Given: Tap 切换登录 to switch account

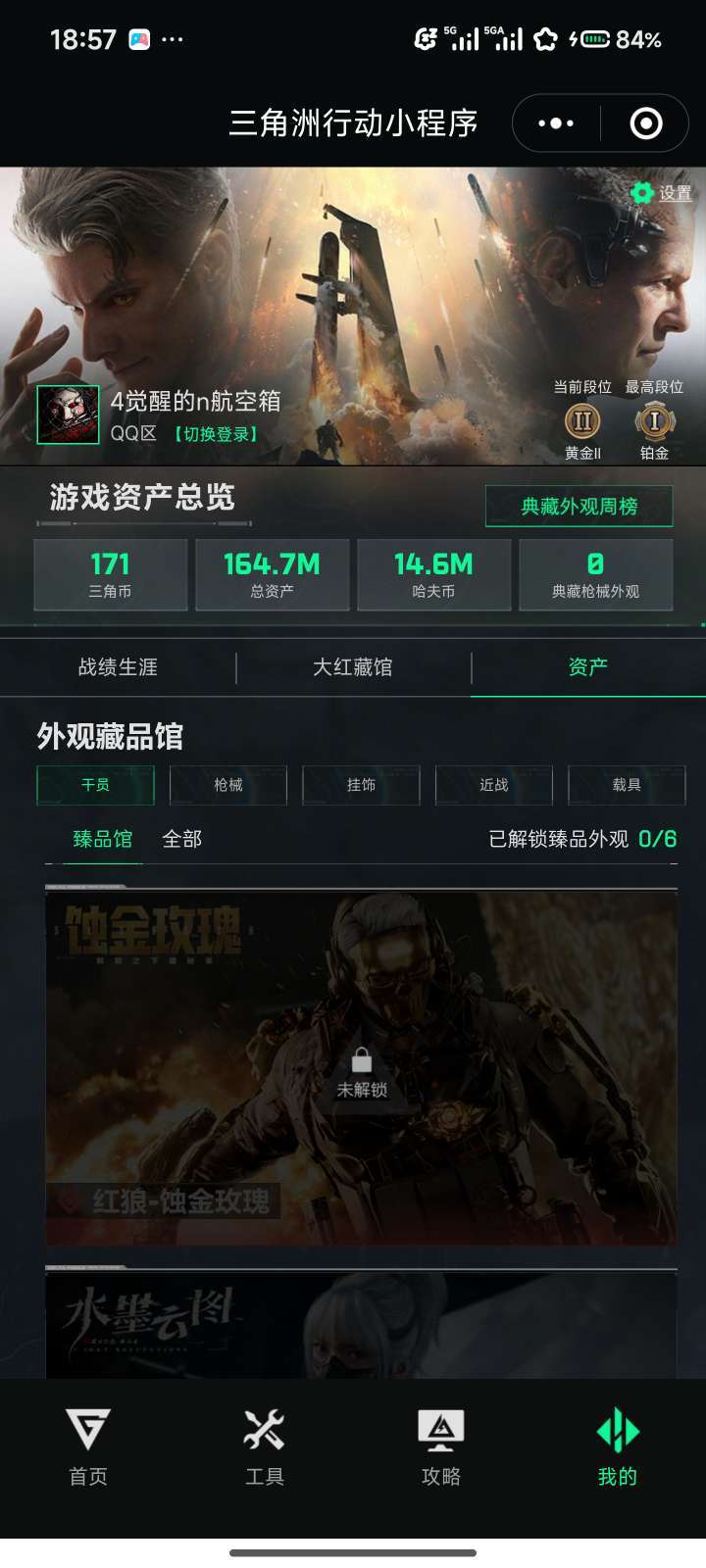Looking at the screenshot, I should [x=216, y=434].
